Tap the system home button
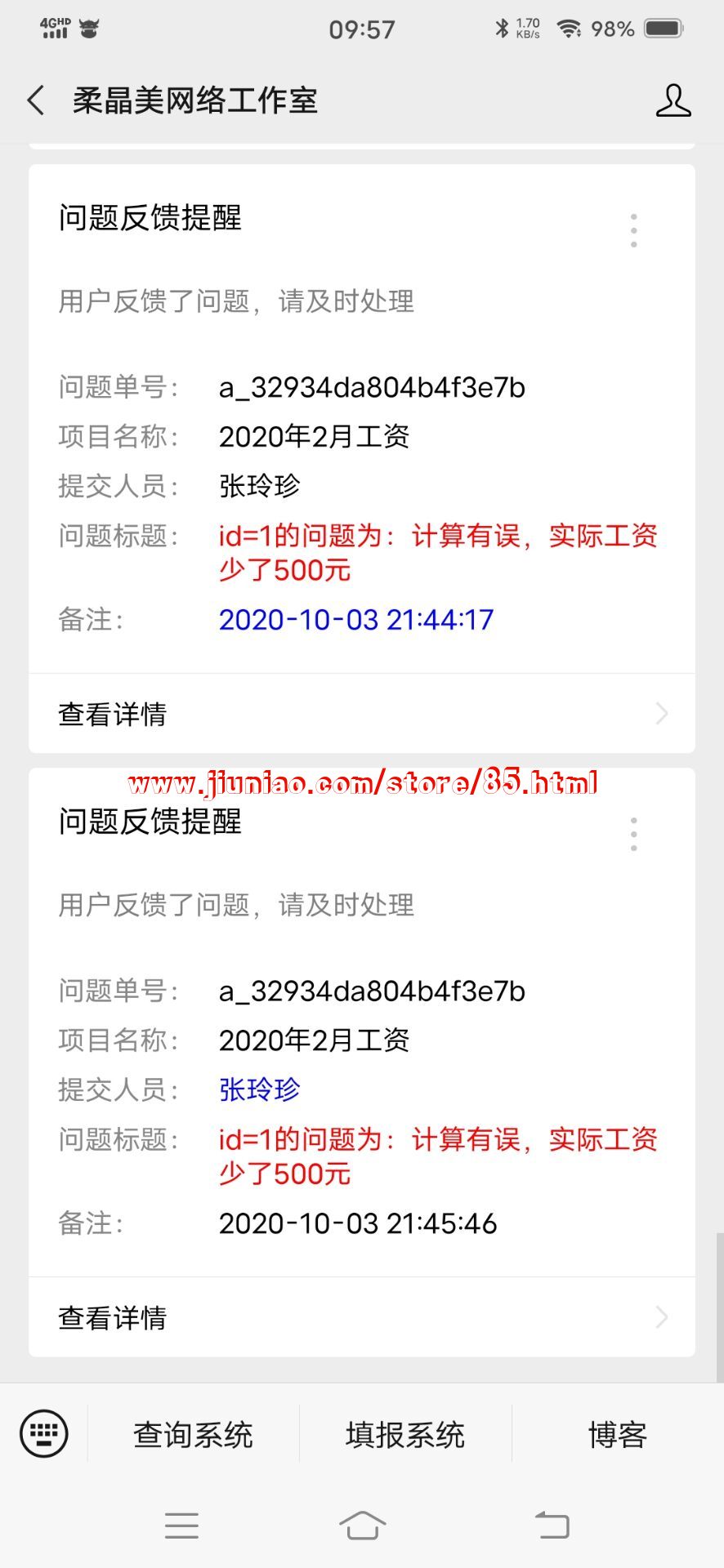 (362, 1525)
